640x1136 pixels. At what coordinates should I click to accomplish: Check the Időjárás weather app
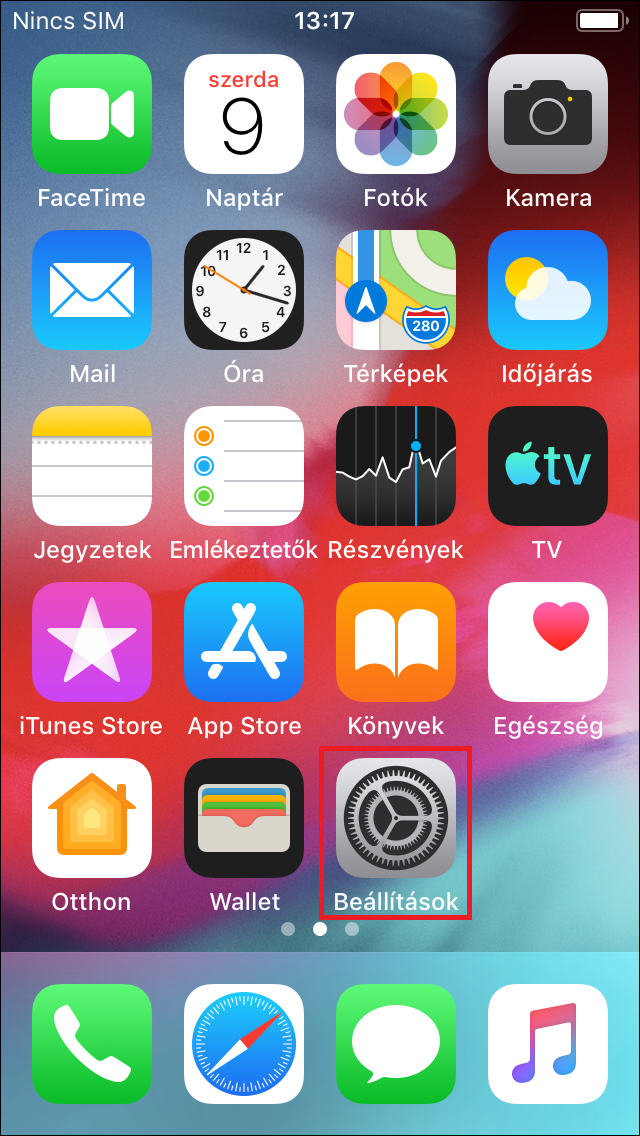coord(548,290)
